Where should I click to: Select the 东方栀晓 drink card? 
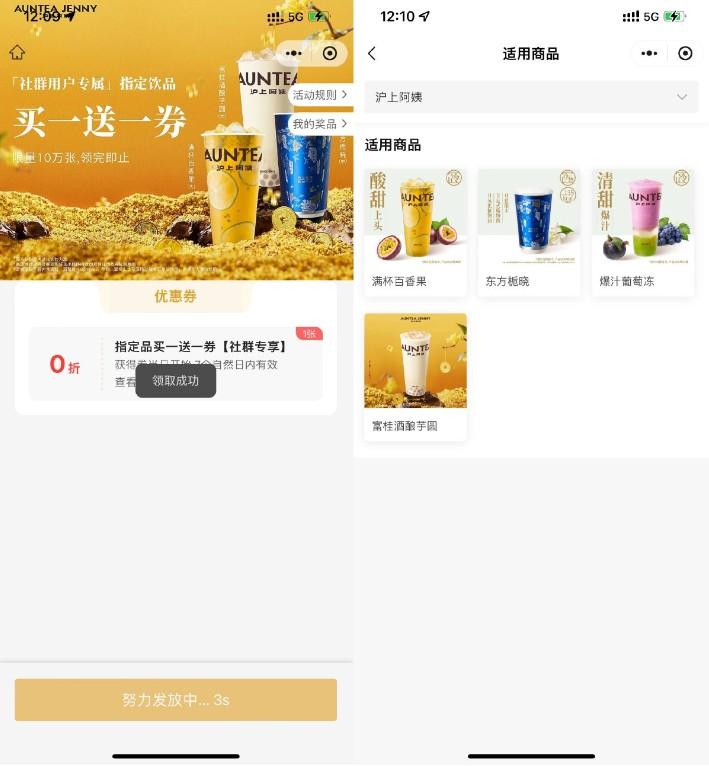pyautogui.click(x=529, y=232)
